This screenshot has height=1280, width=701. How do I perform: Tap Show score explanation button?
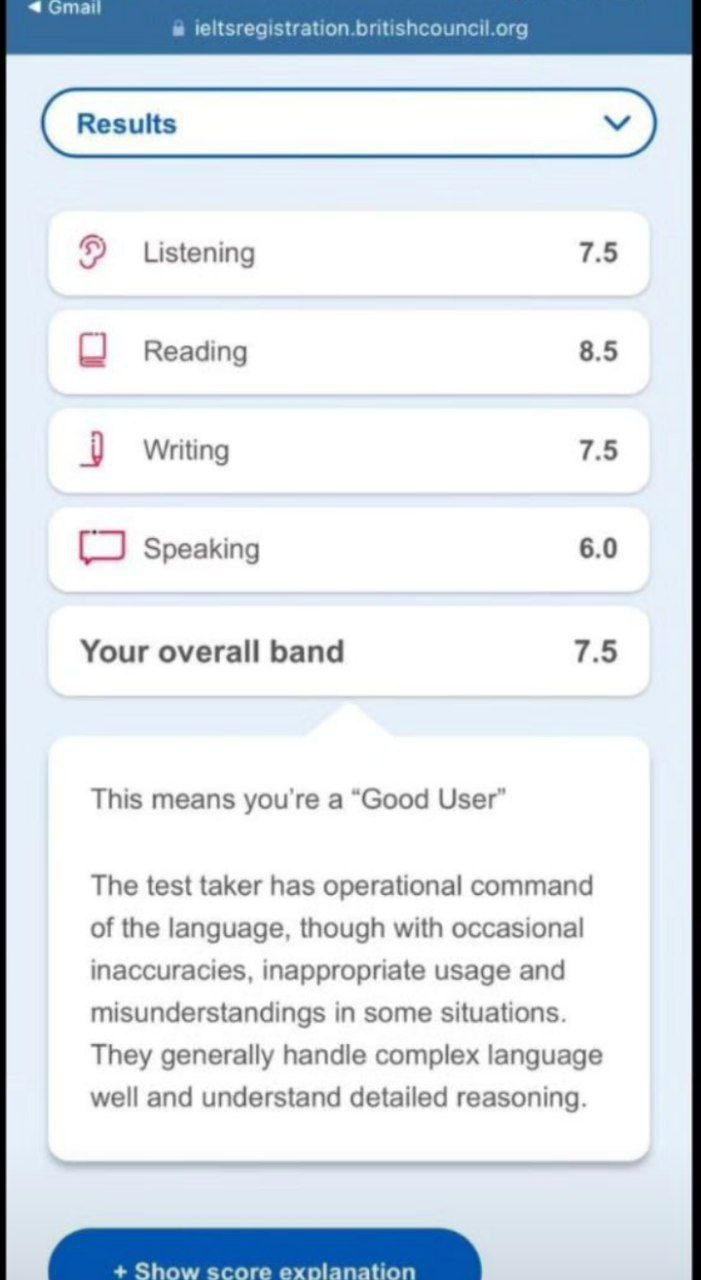(x=265, y=1256)
